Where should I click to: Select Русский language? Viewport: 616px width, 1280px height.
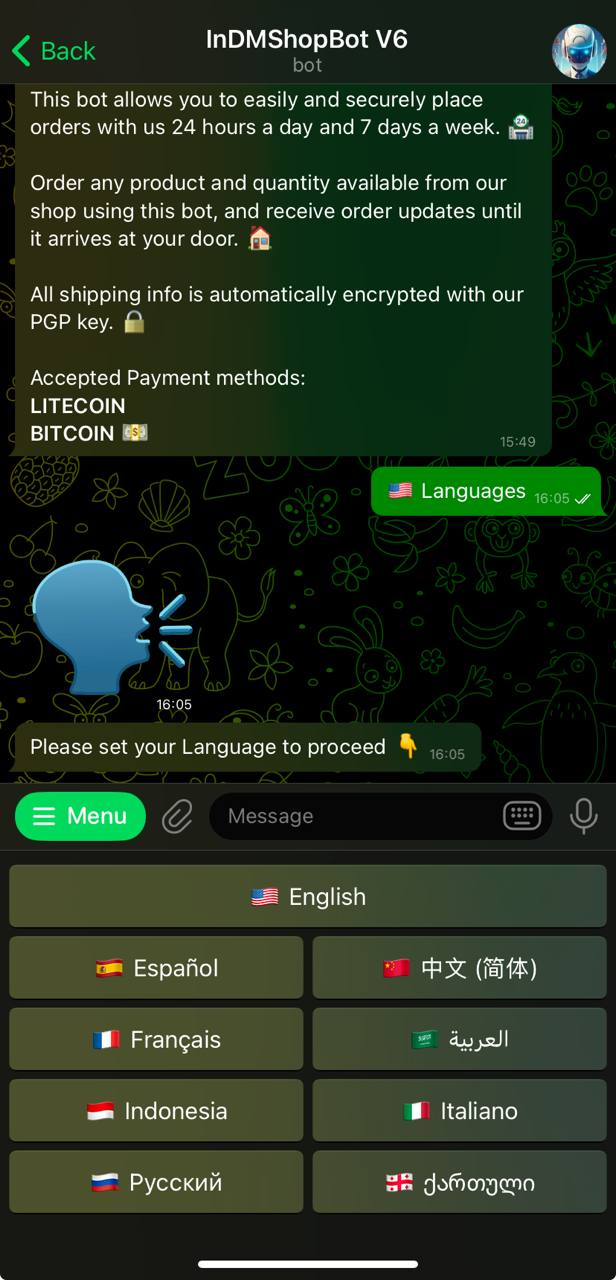[156, 1182]
